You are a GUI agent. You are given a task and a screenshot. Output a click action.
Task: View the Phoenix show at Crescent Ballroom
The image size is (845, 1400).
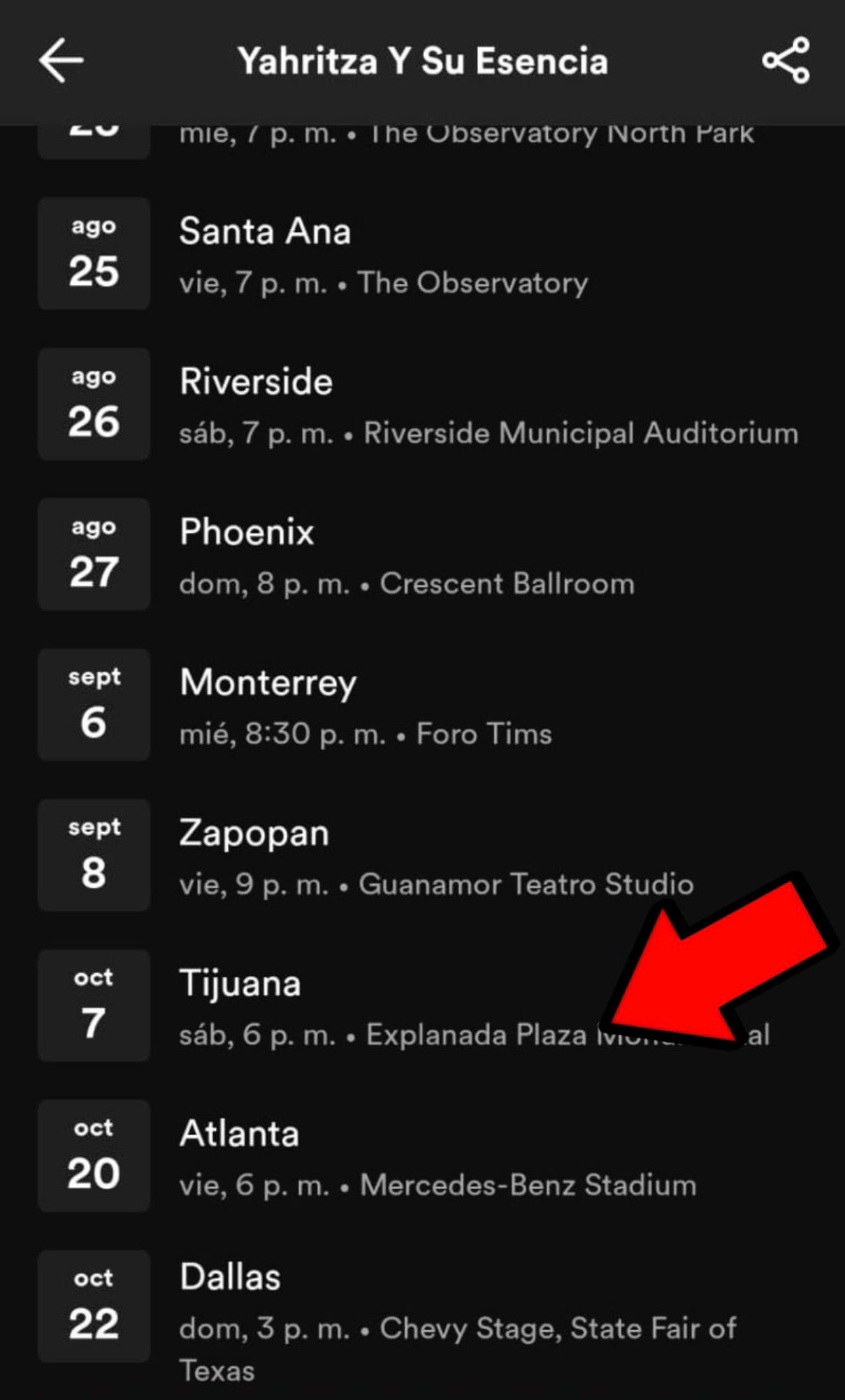click(x=422, y=554)
